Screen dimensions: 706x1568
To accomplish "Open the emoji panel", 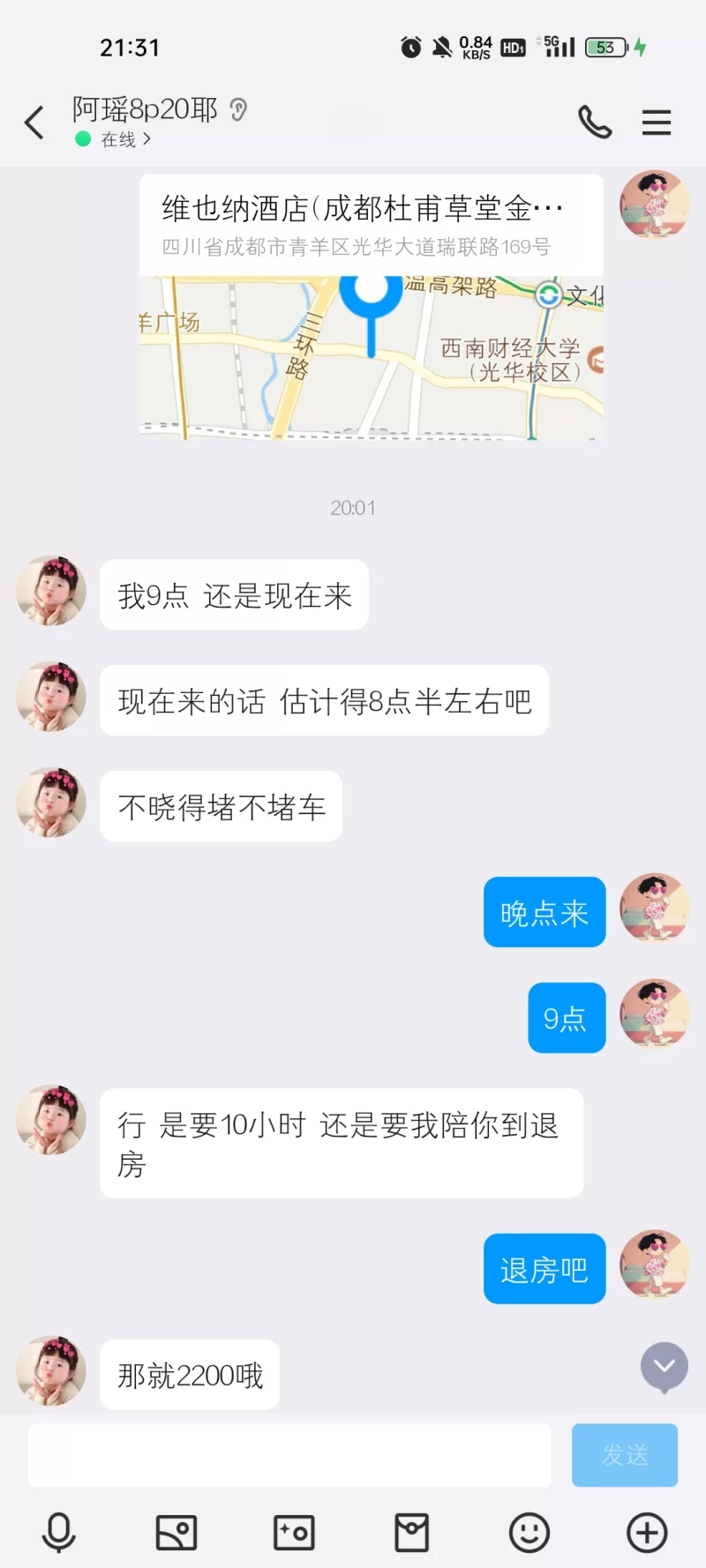I will pyautogui.click(x=529, y=1533).
